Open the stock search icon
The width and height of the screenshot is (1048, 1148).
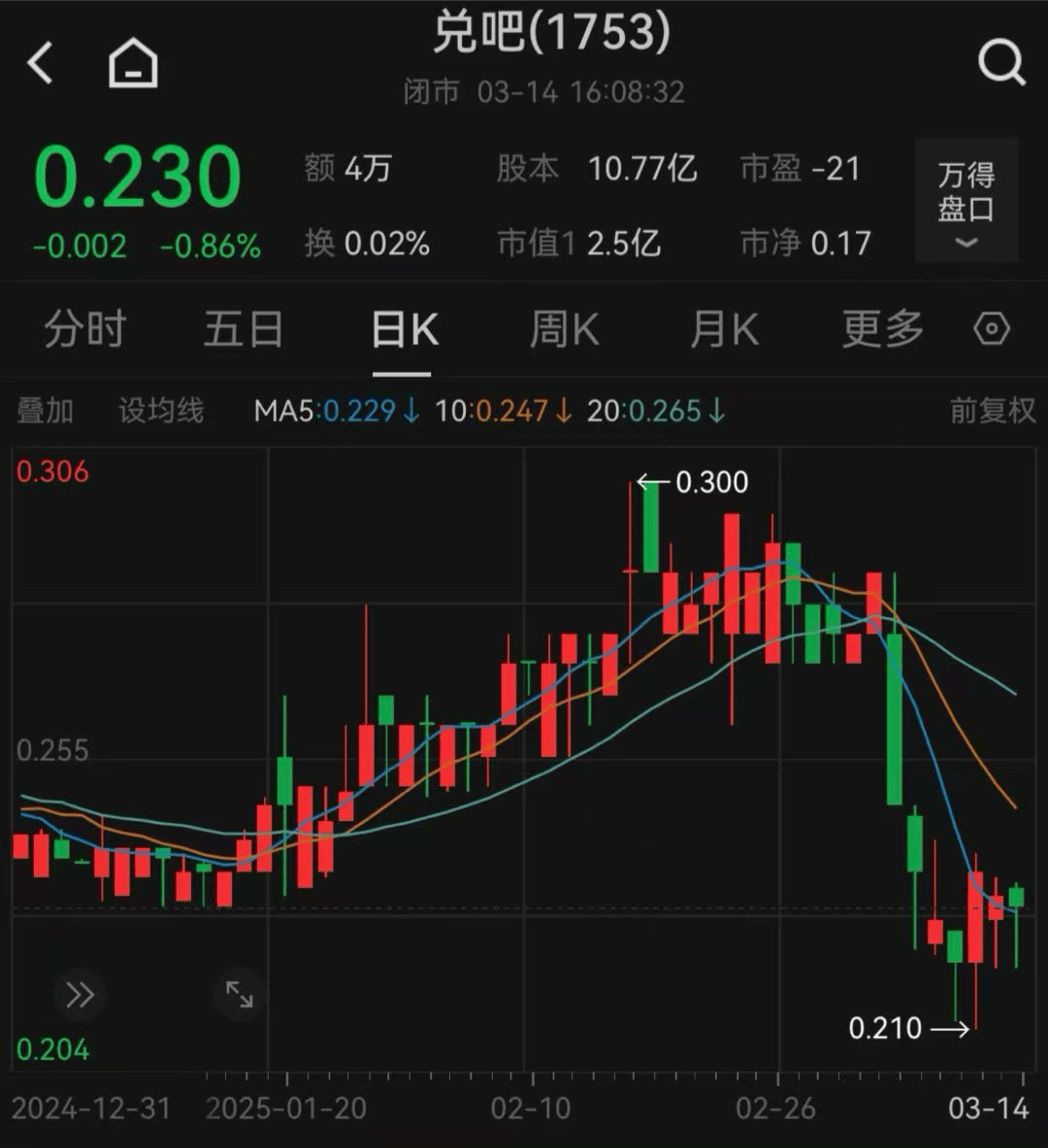tap(1002, 61)
